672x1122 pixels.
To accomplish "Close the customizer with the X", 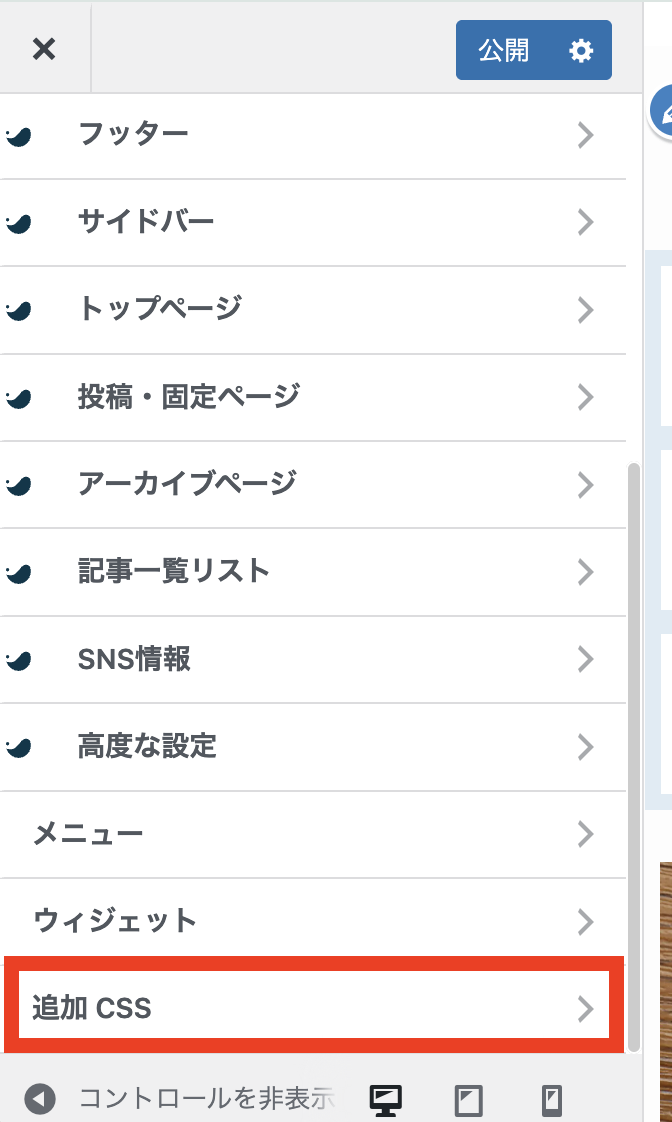I will pyautogui.click(x=44, y=49).
